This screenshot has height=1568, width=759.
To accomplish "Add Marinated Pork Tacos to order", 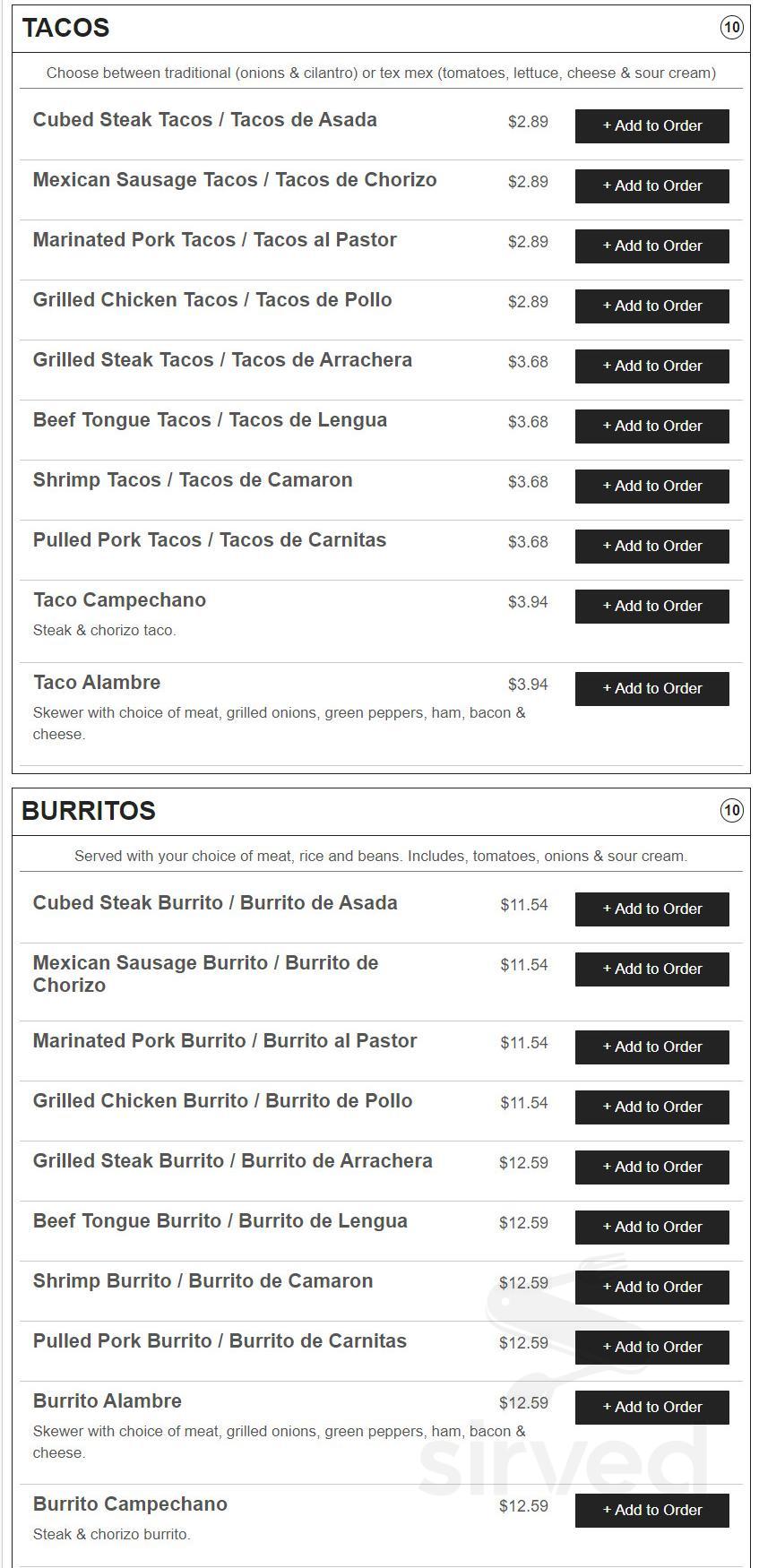I will [x=651, y=246].
